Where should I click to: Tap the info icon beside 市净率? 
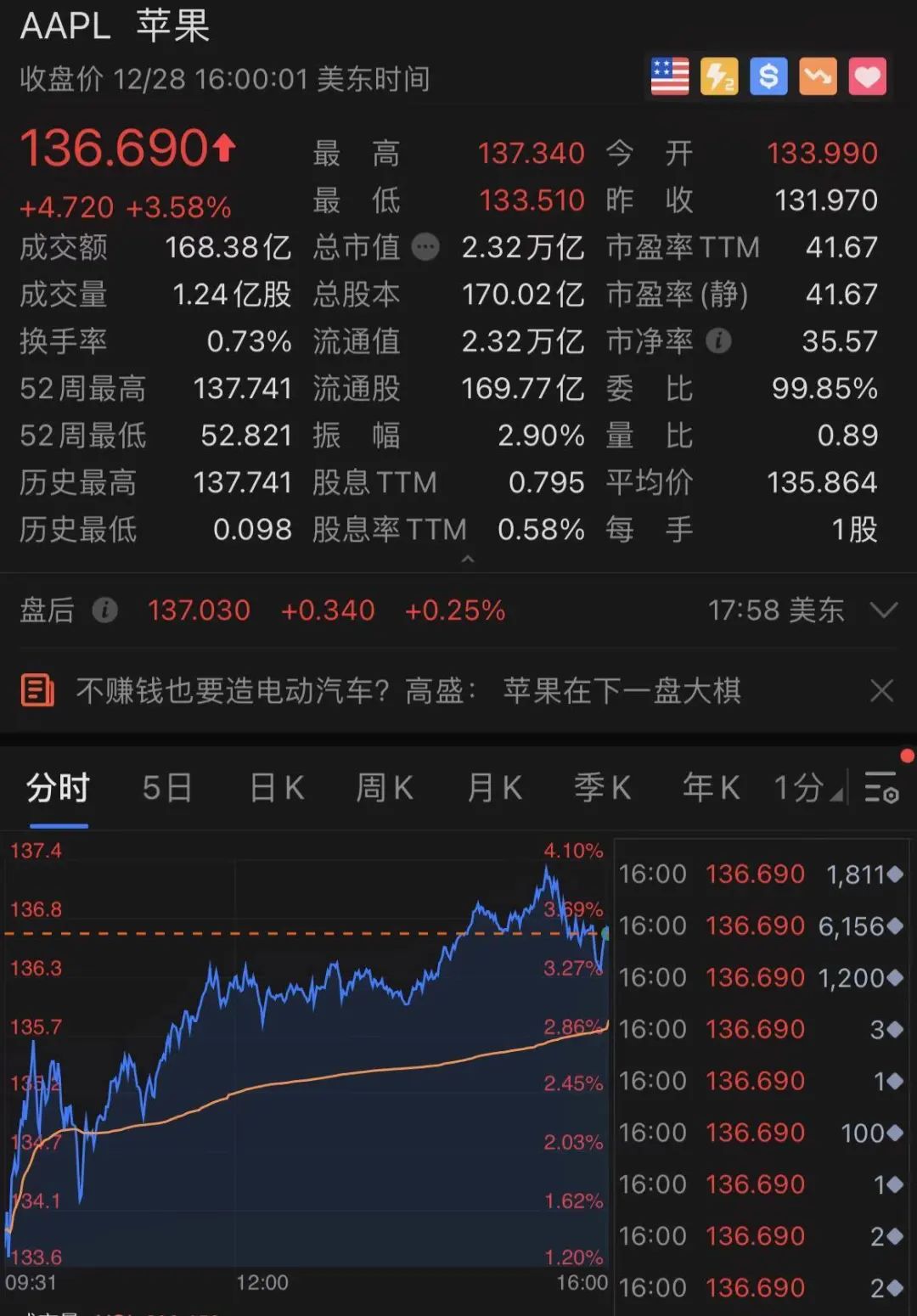718,341
